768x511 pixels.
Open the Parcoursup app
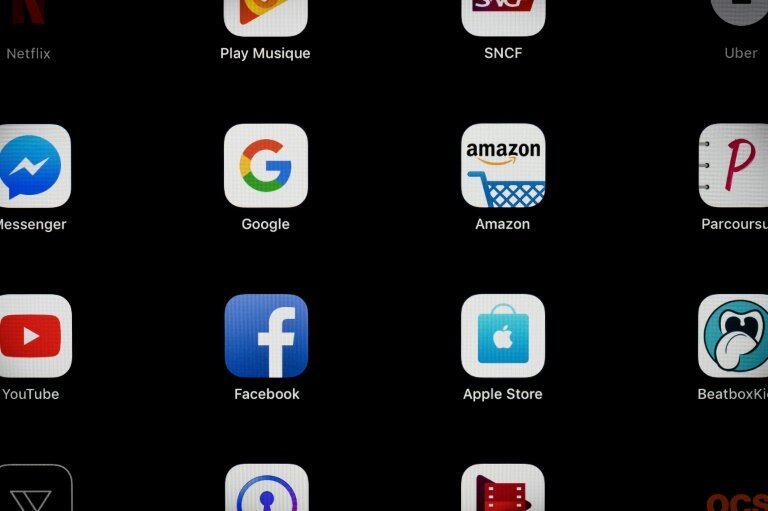click(736, 166)
